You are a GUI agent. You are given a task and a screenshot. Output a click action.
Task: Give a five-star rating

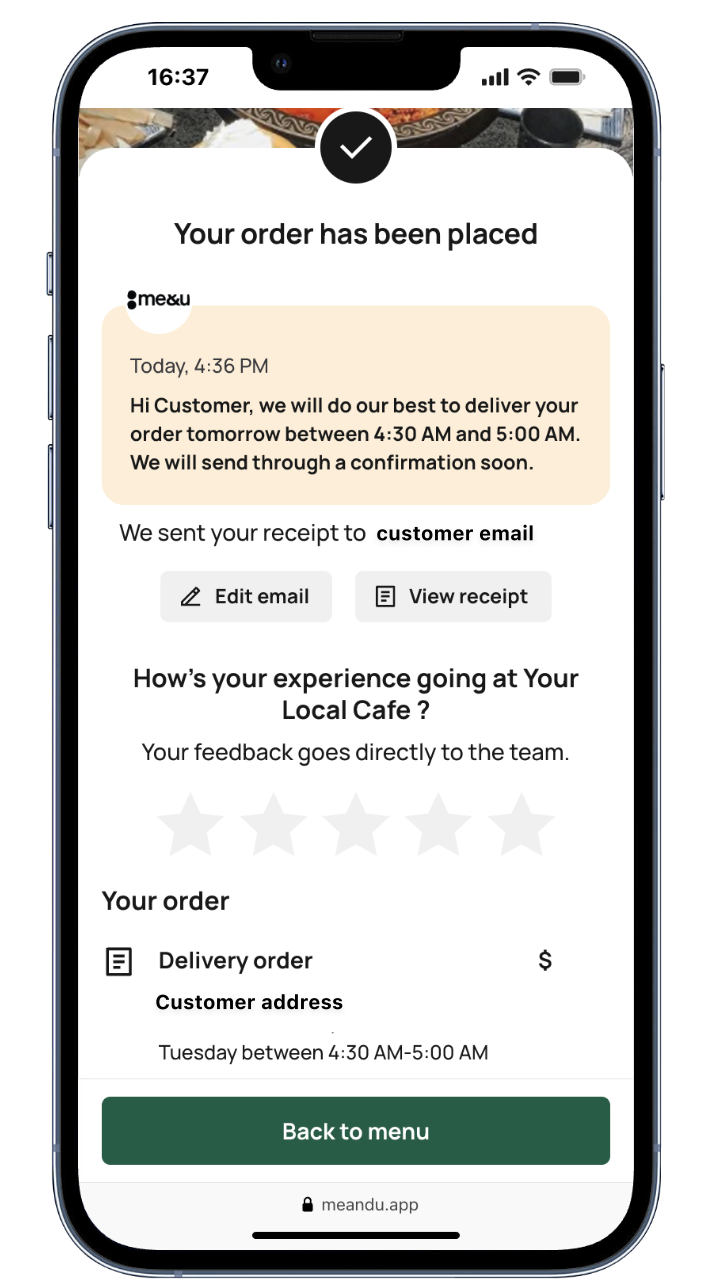click(521, 826)
